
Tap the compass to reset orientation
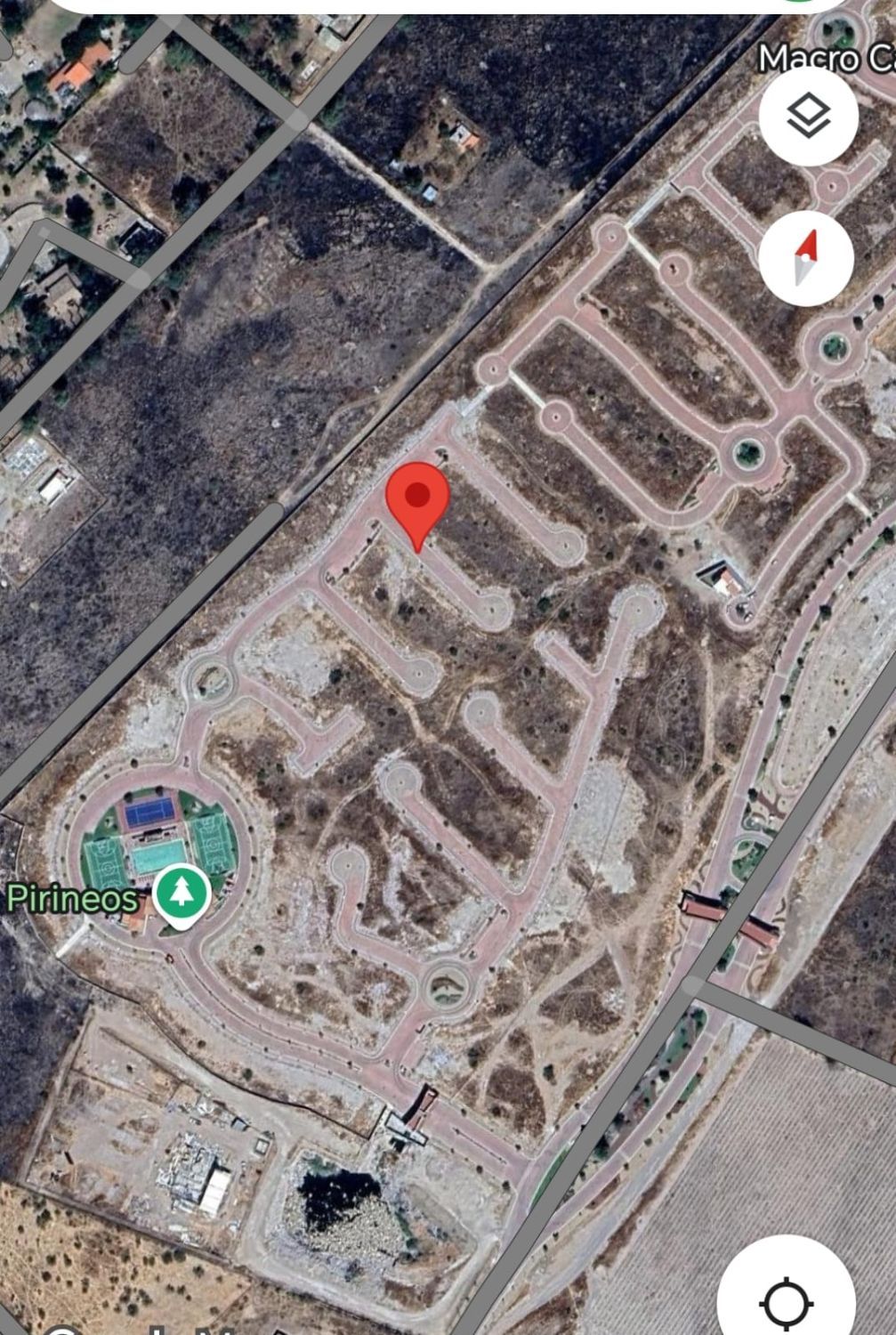(x=807, y=258)
